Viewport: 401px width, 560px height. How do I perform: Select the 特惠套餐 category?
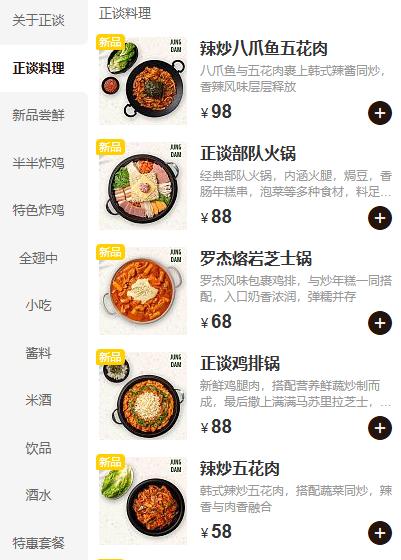(x=38, y=543)
